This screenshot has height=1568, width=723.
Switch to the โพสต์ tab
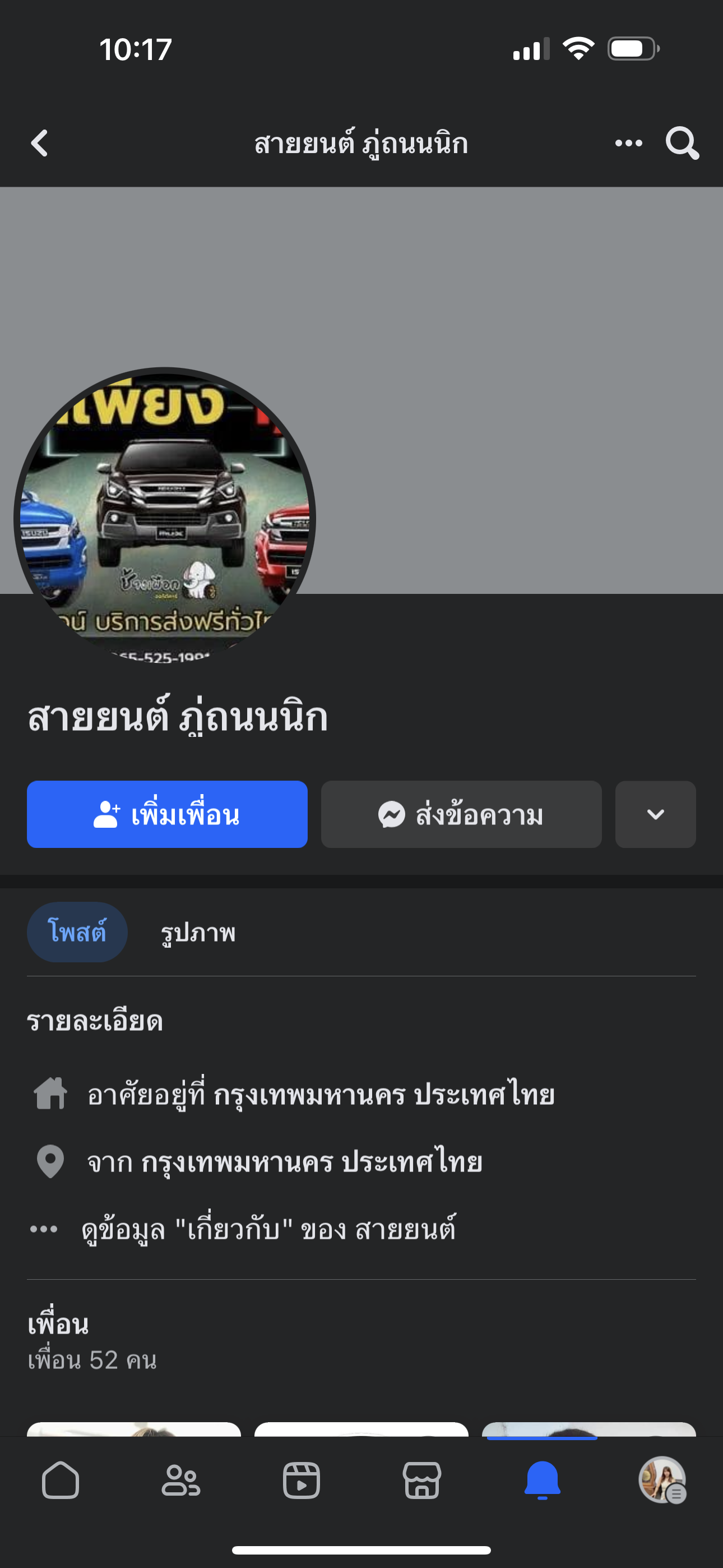tap(77, 932)
